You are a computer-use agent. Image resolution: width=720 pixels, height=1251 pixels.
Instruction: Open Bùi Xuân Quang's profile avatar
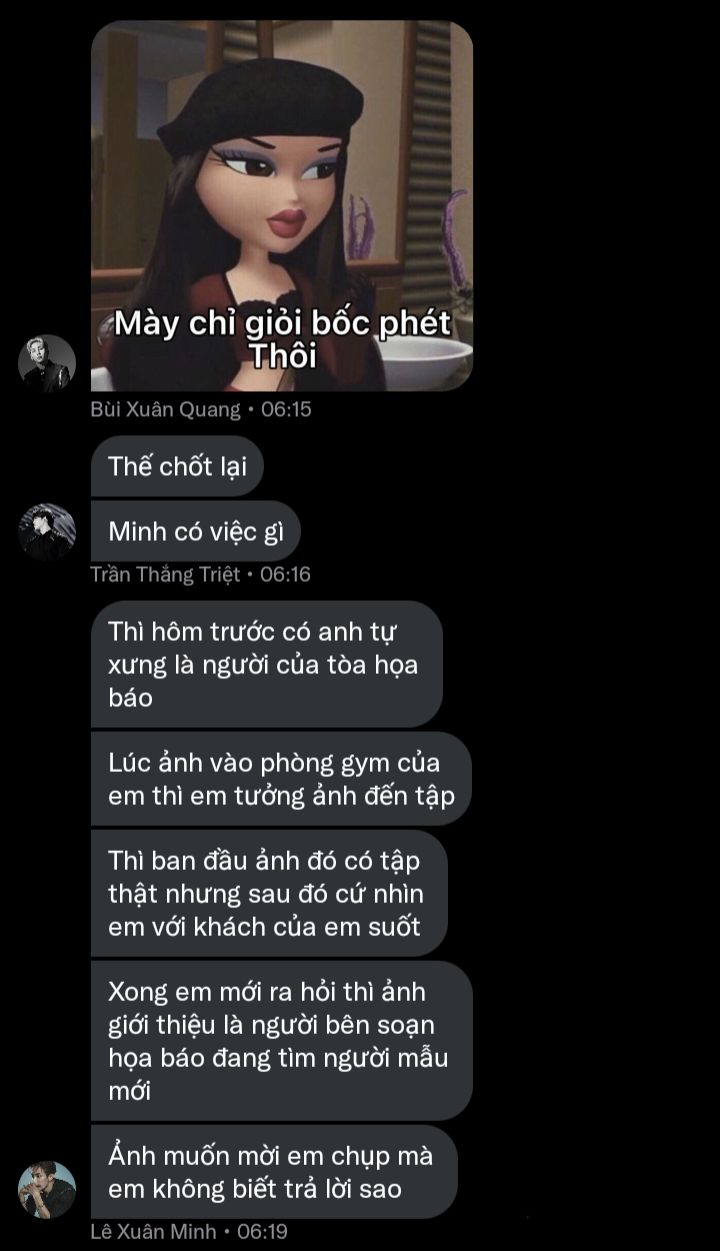point(47,363)
